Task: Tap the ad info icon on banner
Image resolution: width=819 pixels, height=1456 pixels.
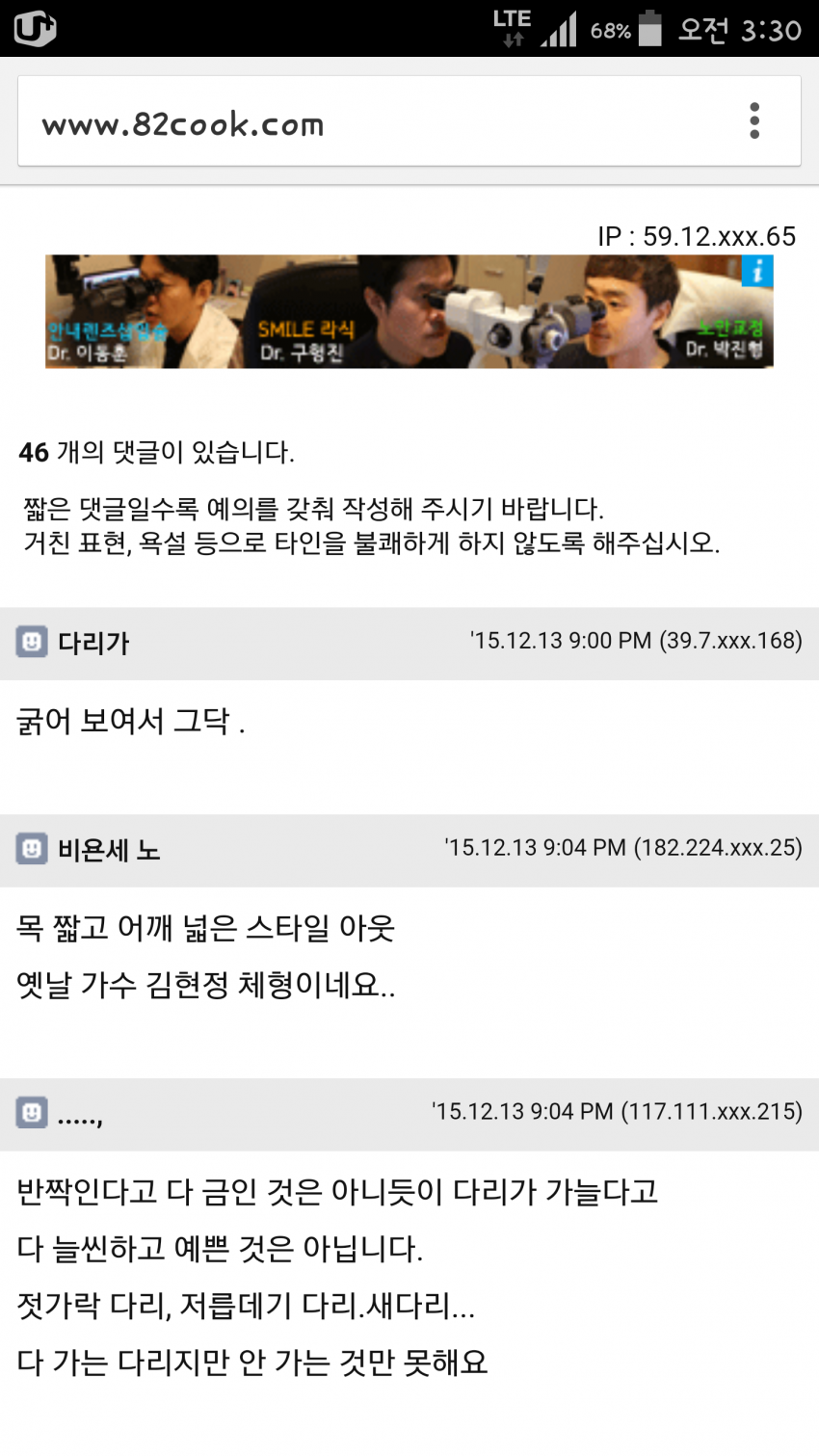Action: [x=757, y=271]
